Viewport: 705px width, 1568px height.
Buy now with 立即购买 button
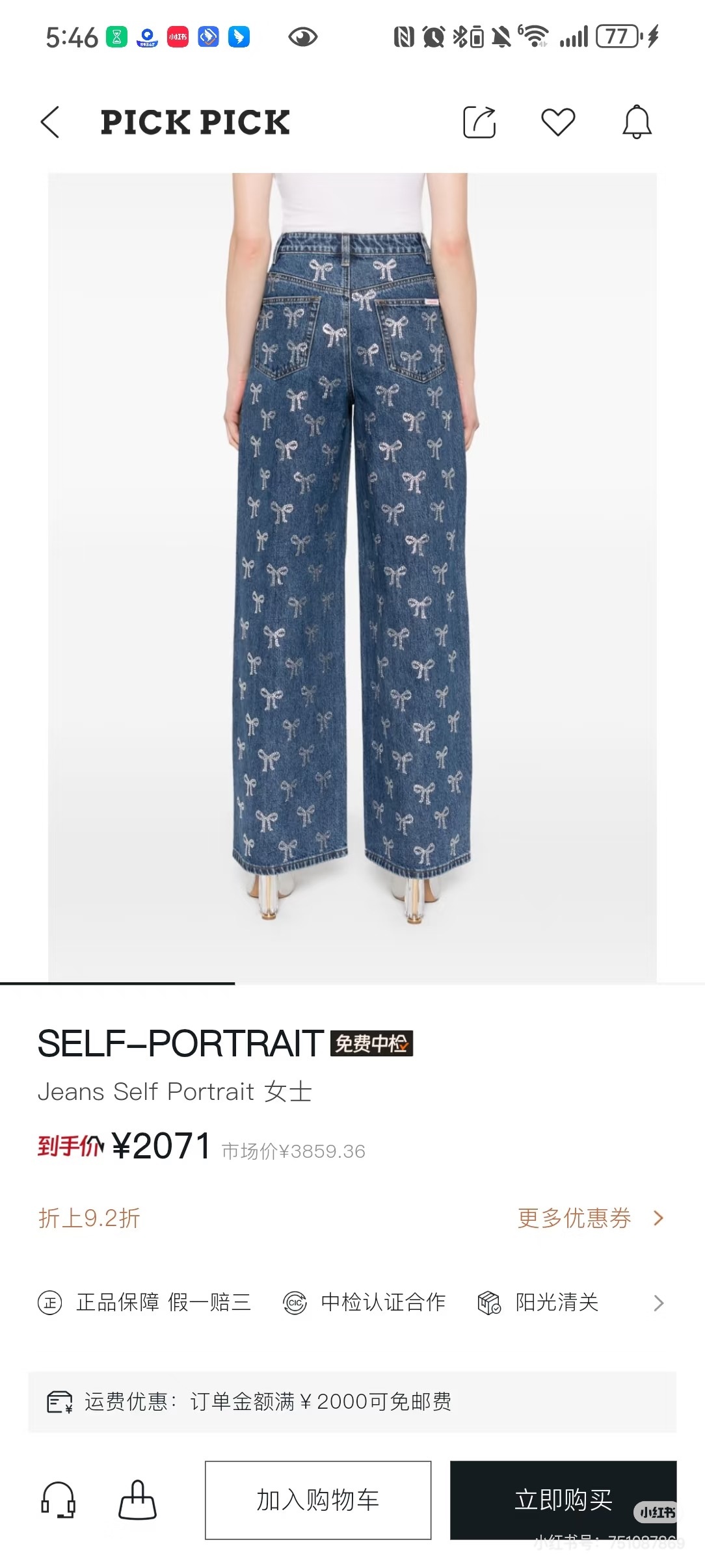tap(563, 1500)
